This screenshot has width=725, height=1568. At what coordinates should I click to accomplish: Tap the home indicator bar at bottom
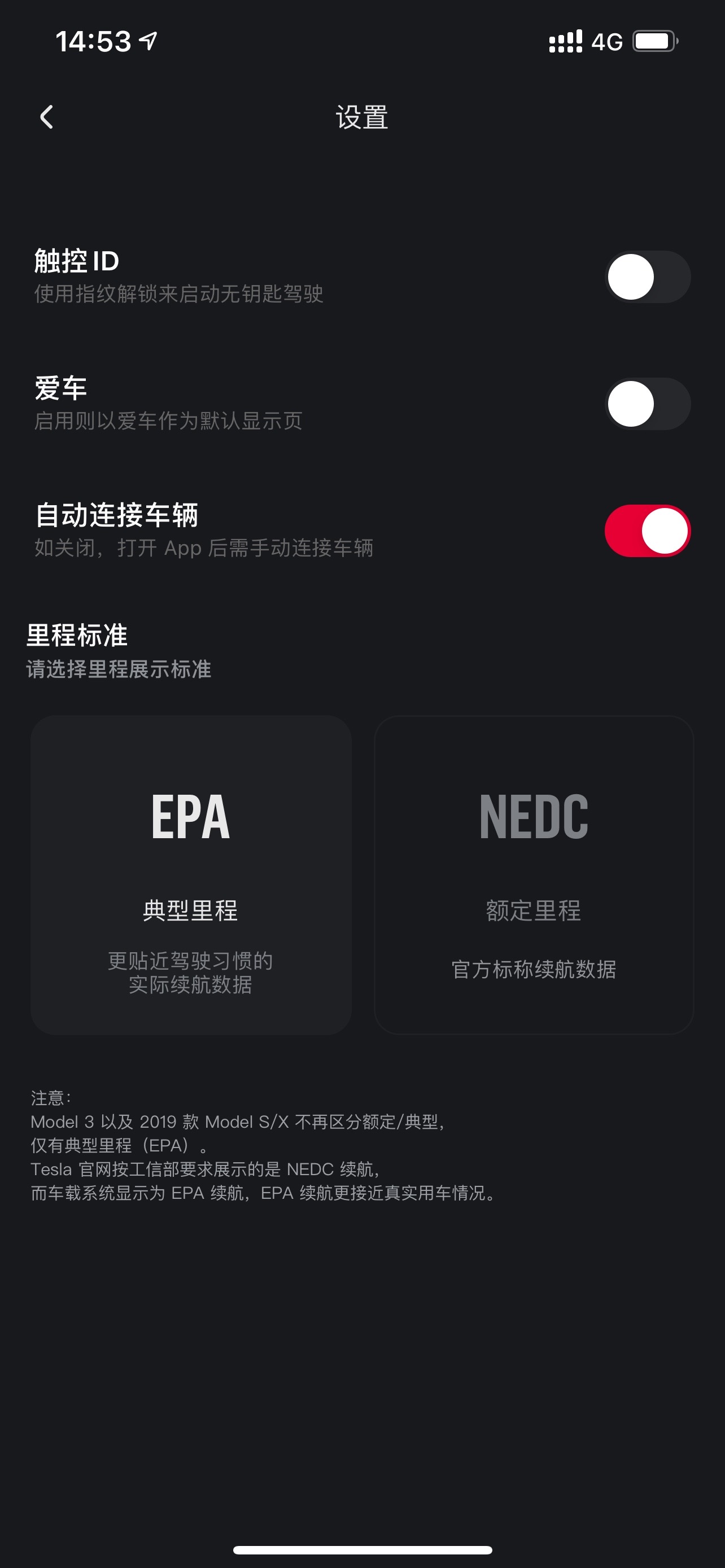(x=362, y=1550)
